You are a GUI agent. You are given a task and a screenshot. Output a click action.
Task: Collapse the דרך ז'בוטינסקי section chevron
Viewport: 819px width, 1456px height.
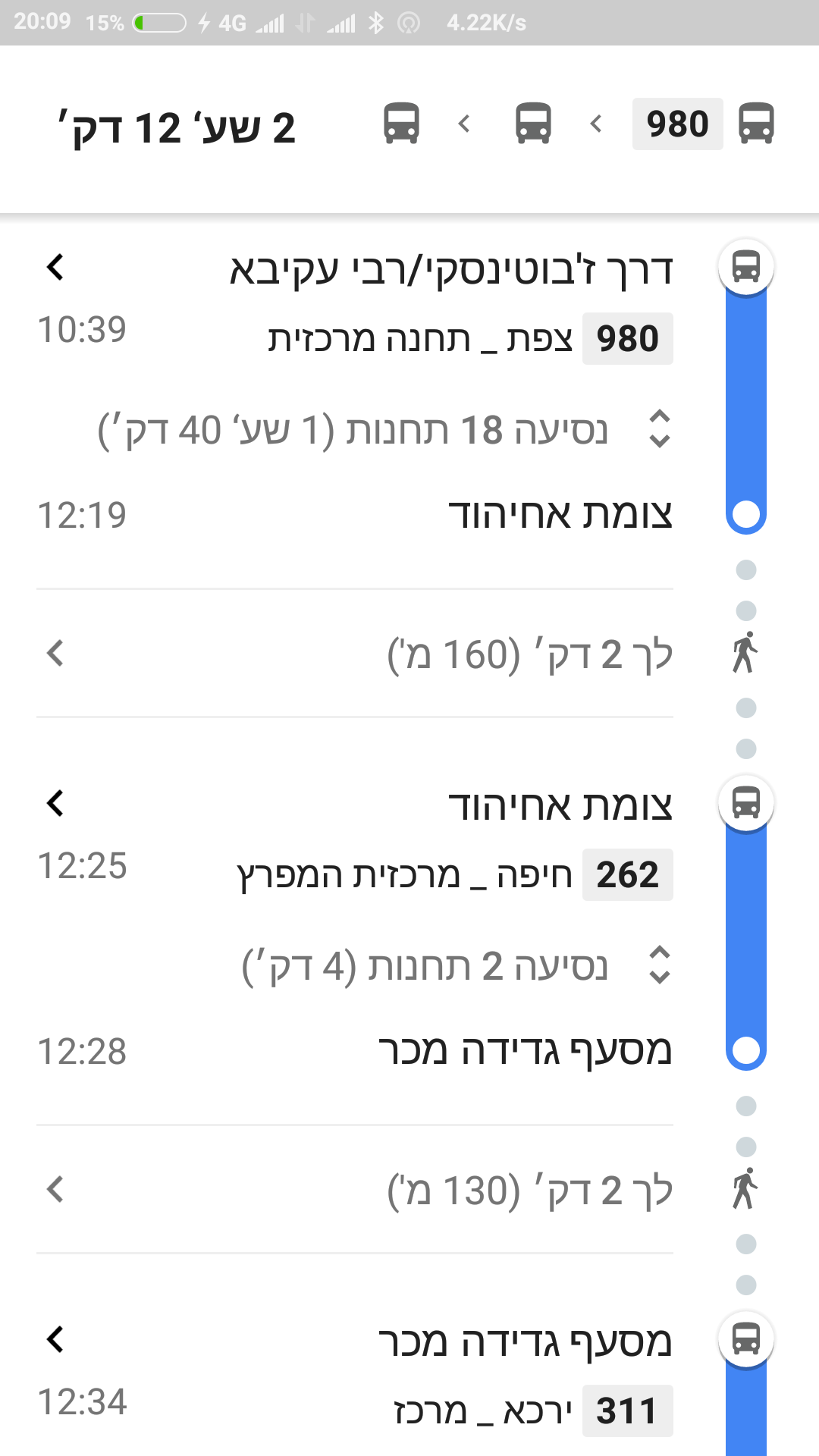[55, 267]
